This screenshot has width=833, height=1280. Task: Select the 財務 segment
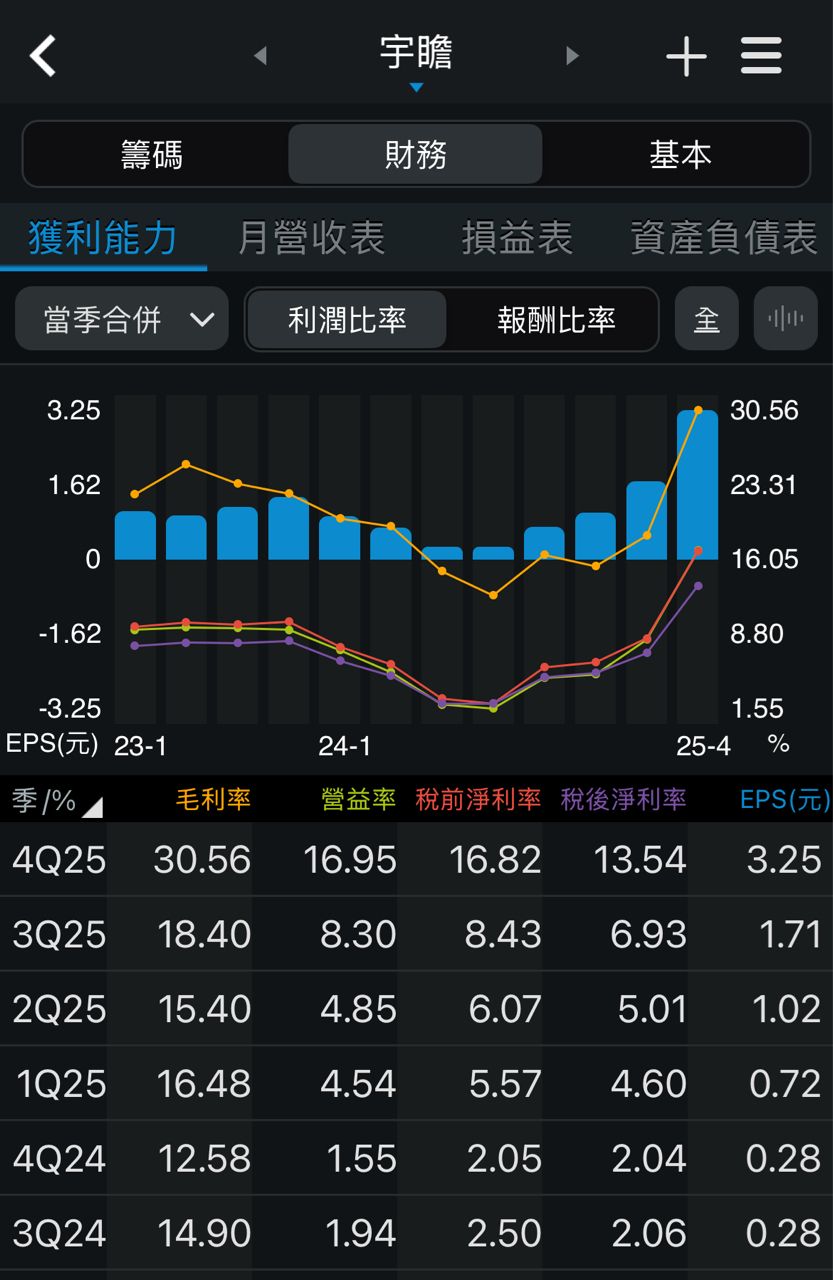click(x=415, y=155)
